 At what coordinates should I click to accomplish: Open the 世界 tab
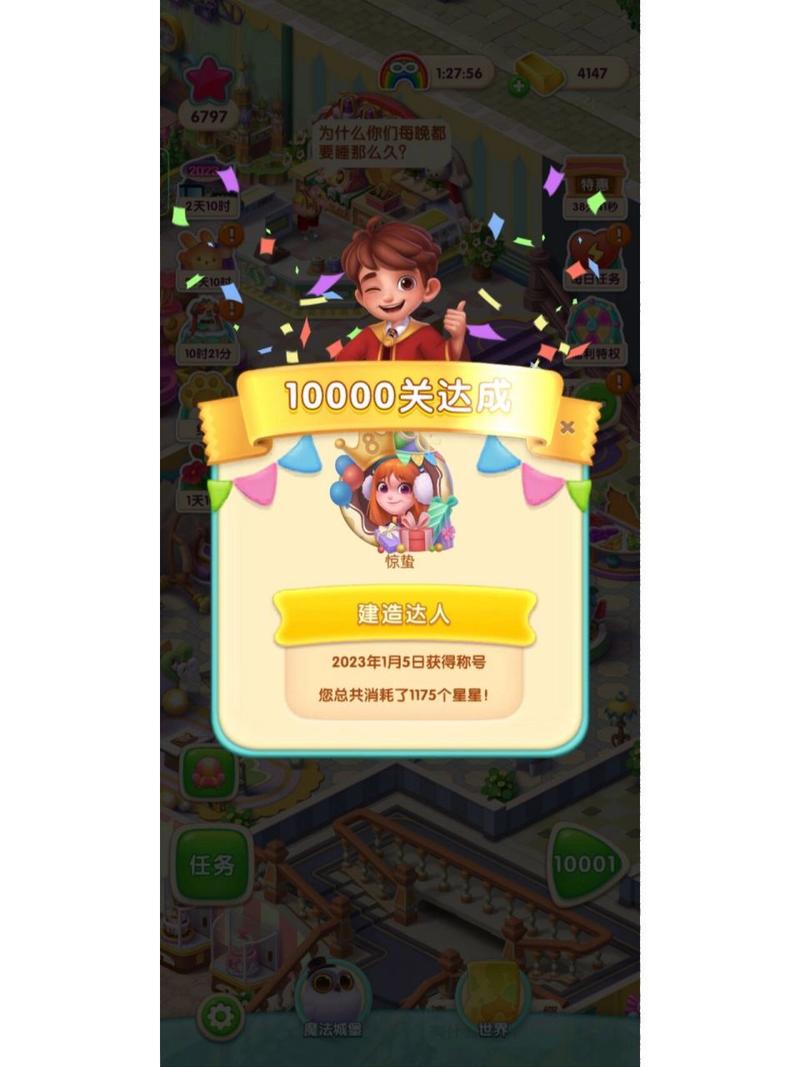492,1000
